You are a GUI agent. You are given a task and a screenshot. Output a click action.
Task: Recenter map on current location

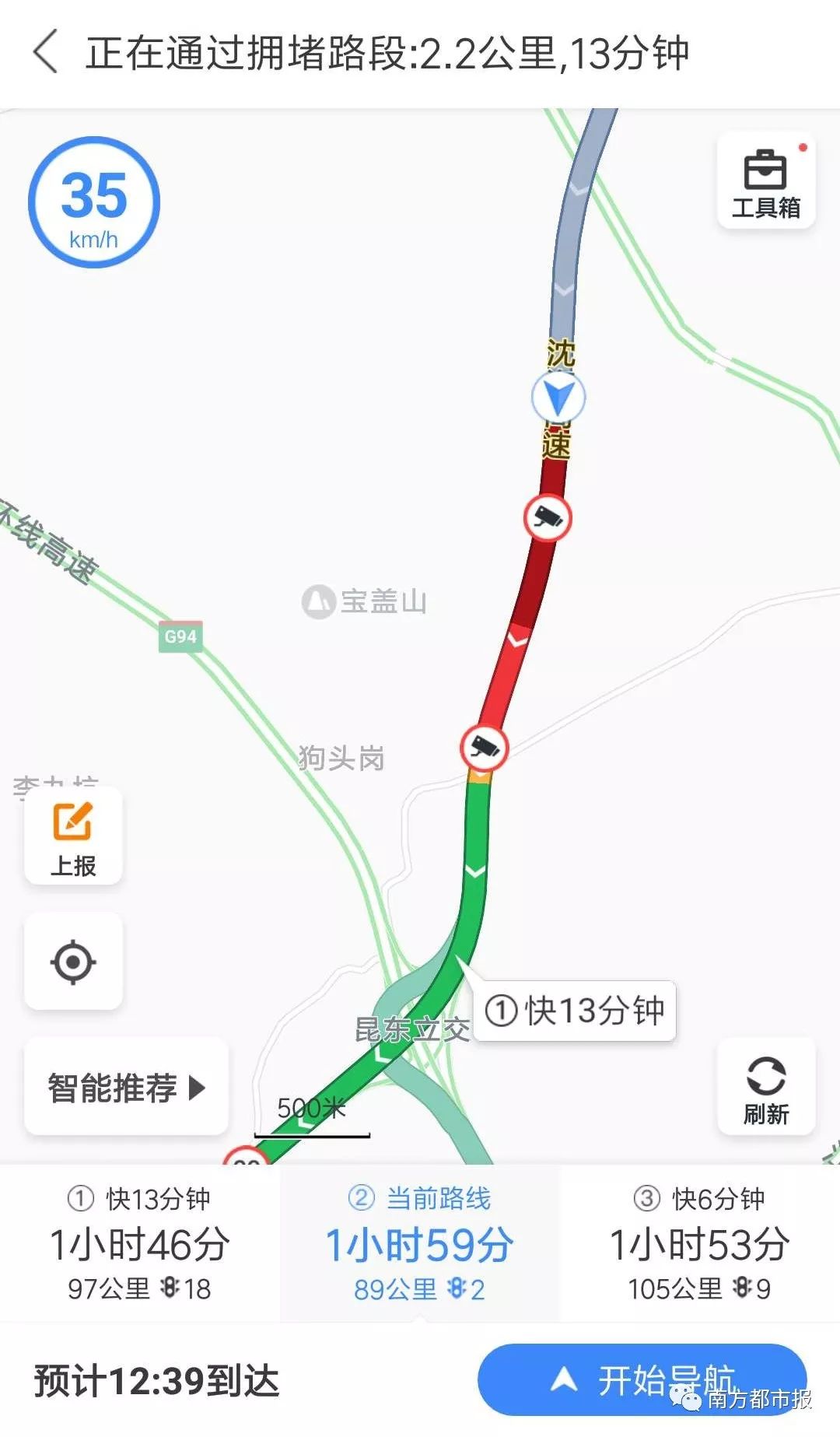pyautogui.click(x=73, y=962)
